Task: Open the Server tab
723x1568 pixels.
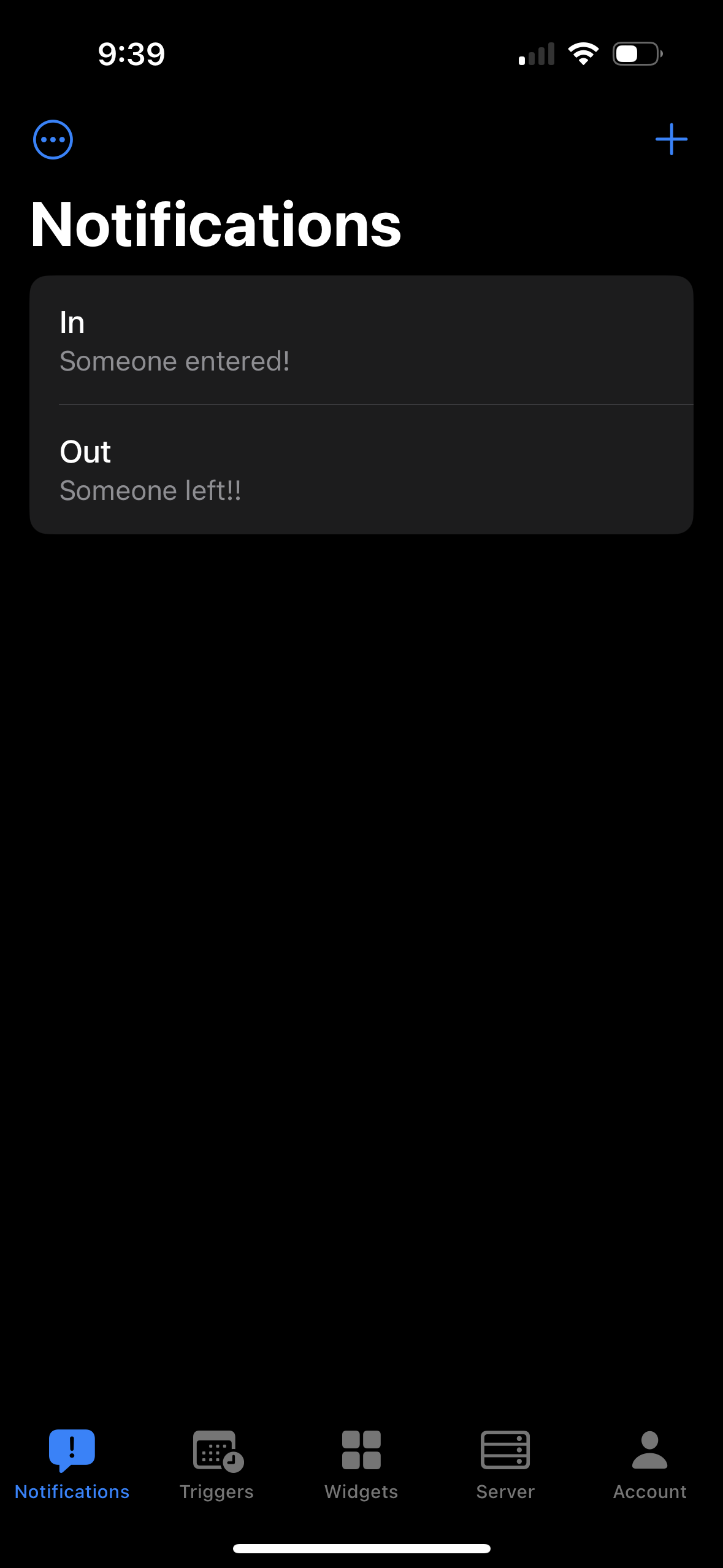Action: 505,1465
